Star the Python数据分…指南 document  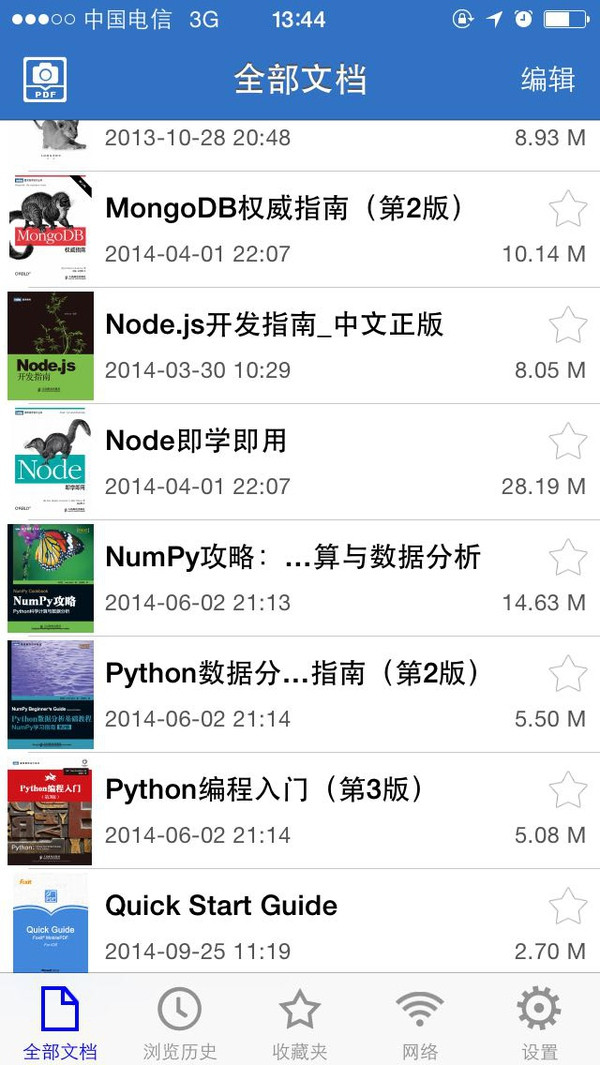568,673
